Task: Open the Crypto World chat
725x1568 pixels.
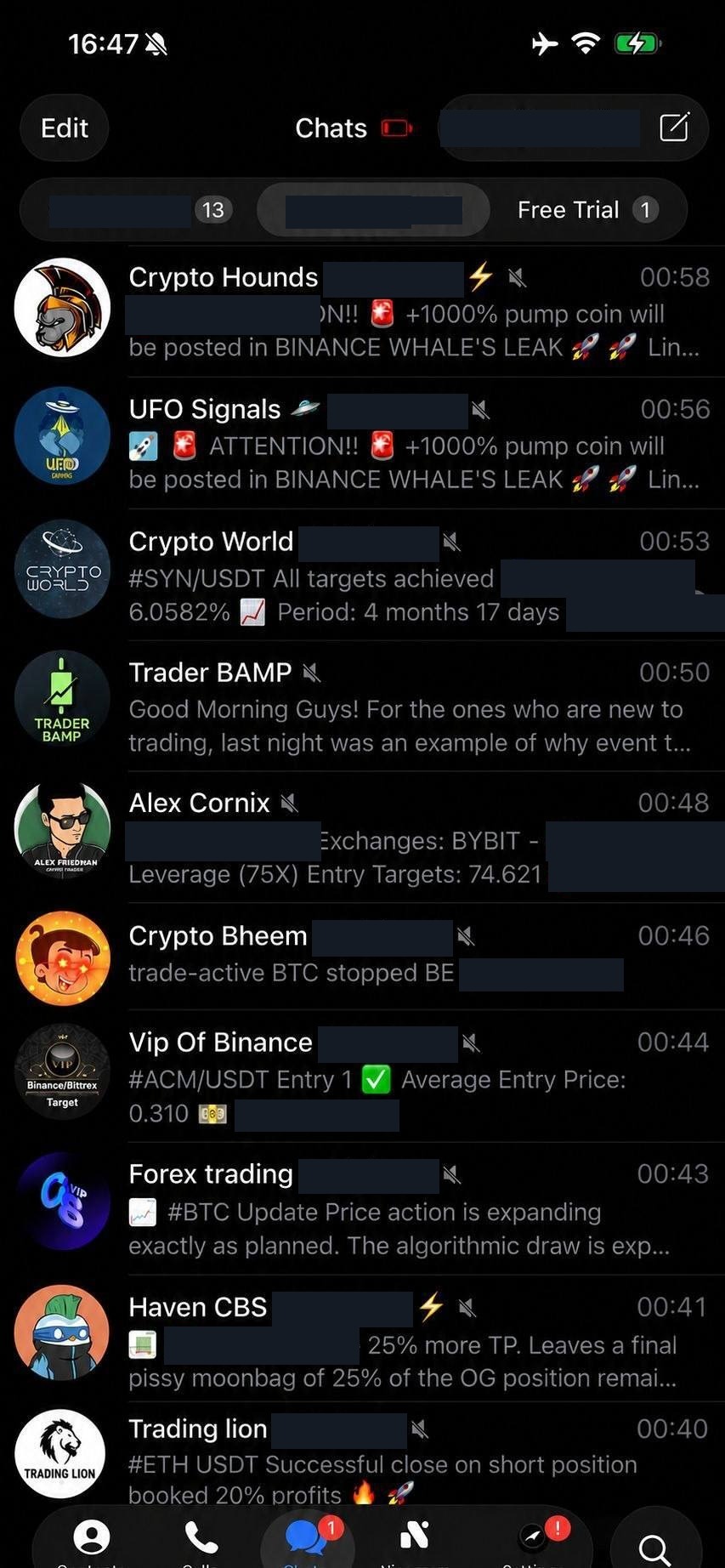Action: (x=362, y=575)
